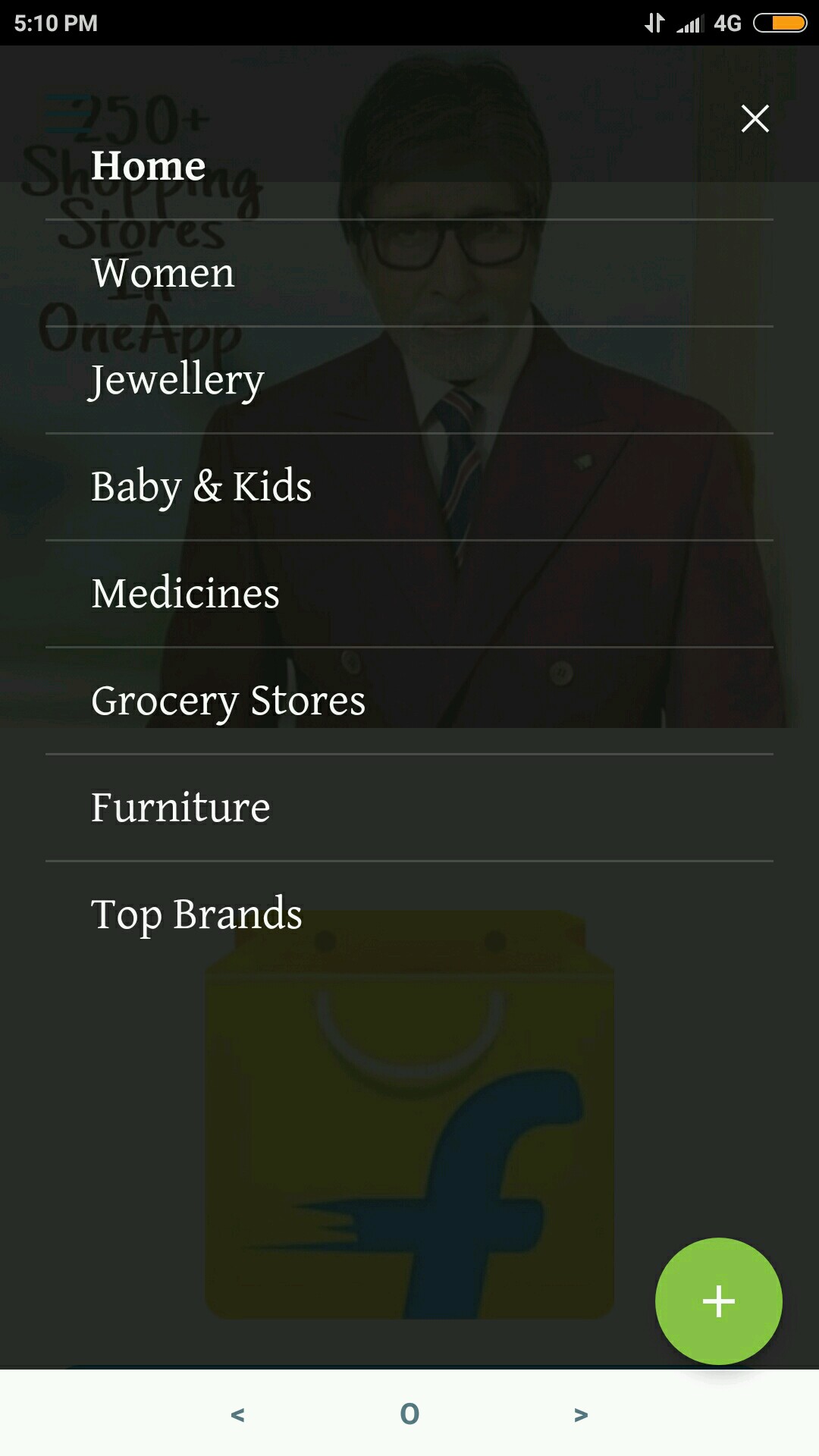Tap the 4G network indicator

tap(729, 23)
